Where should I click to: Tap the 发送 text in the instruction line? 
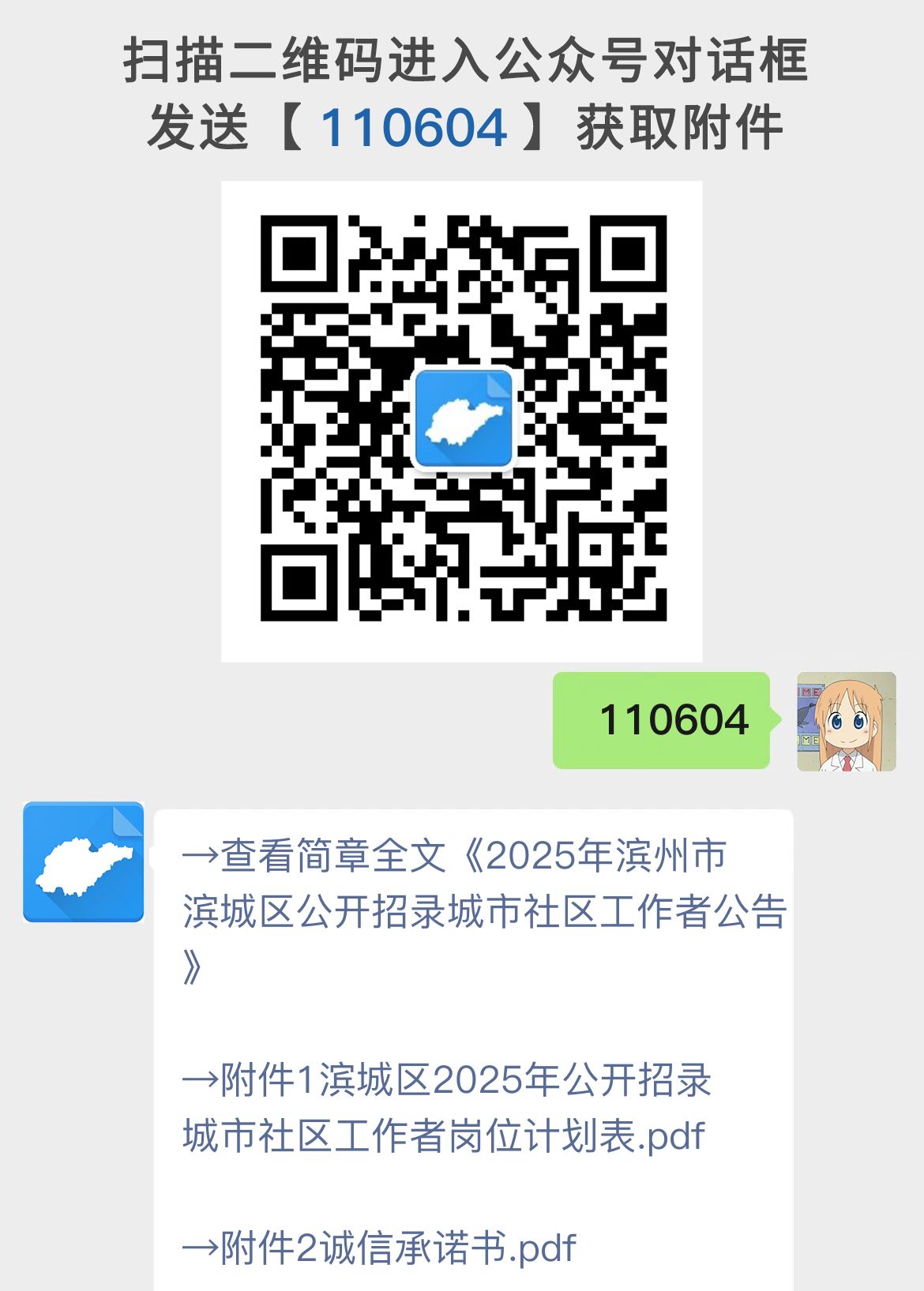pyautogui.click(x=196, y=124)
